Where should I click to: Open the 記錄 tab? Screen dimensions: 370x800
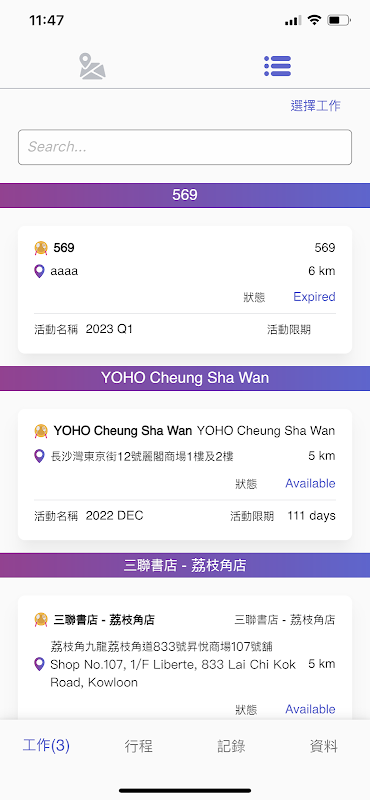coord(231,746)
